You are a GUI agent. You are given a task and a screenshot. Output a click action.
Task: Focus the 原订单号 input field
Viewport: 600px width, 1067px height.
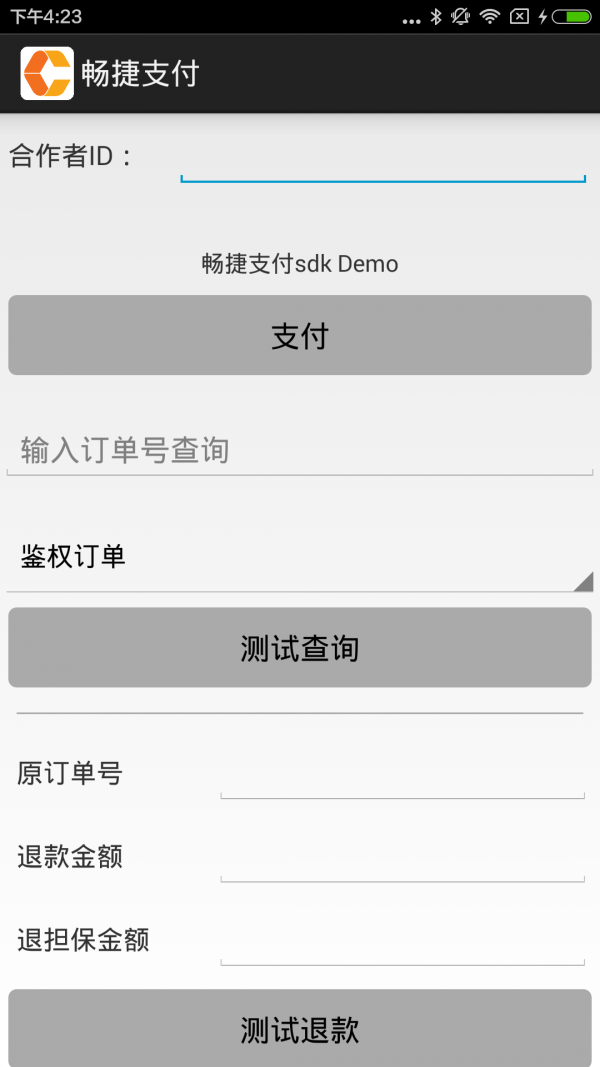tap(402, 776)
